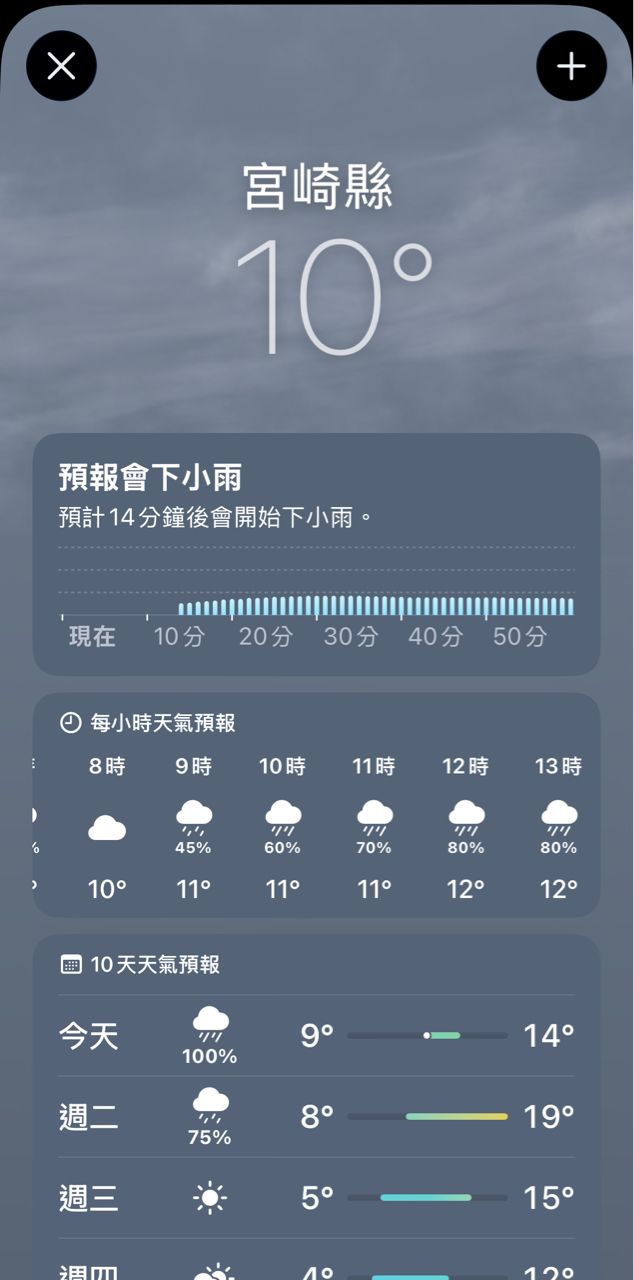Open 今天 forecast details
The width and height of the screenshot is (634, 1280).
pos(316,1036)
